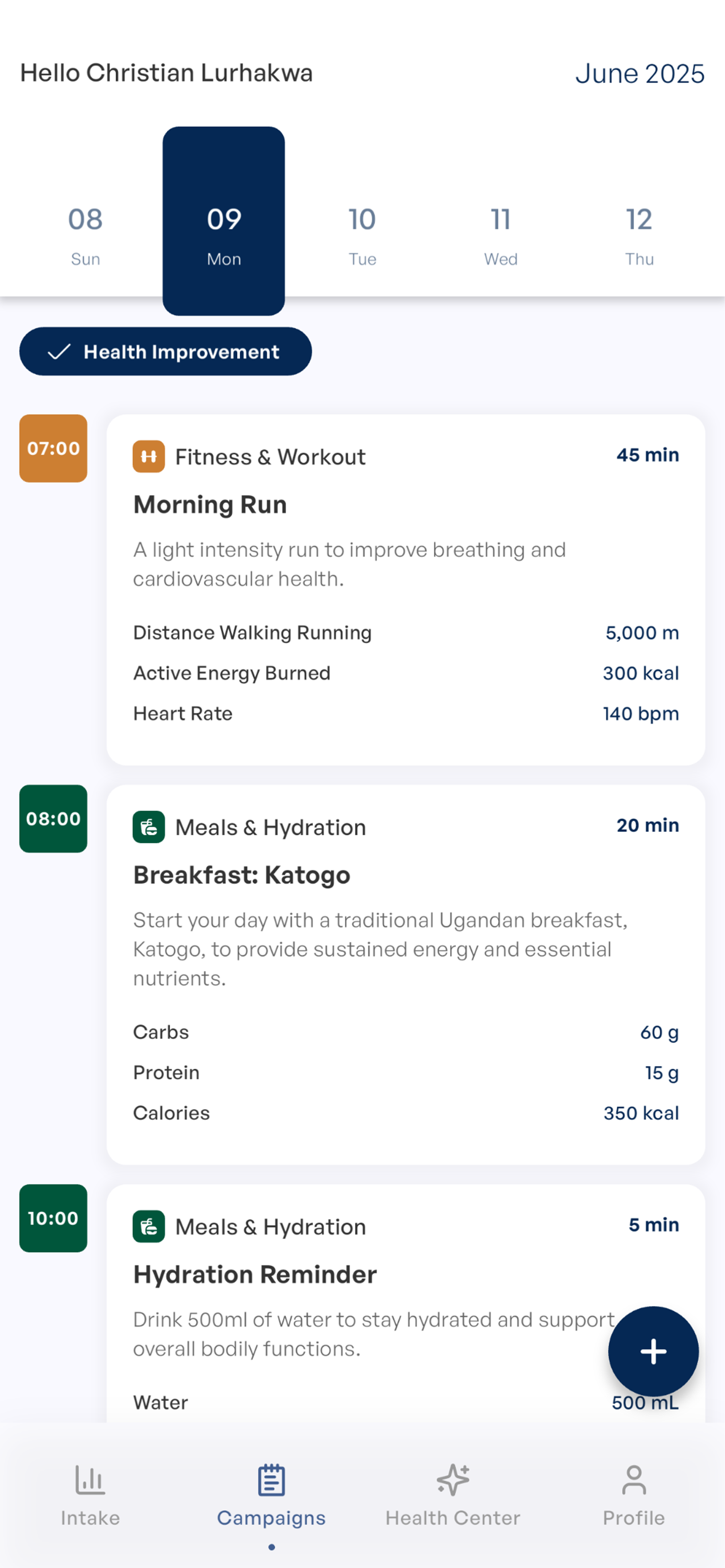Add a new activity with the plus button
725x1568 pixels.
653,1351
